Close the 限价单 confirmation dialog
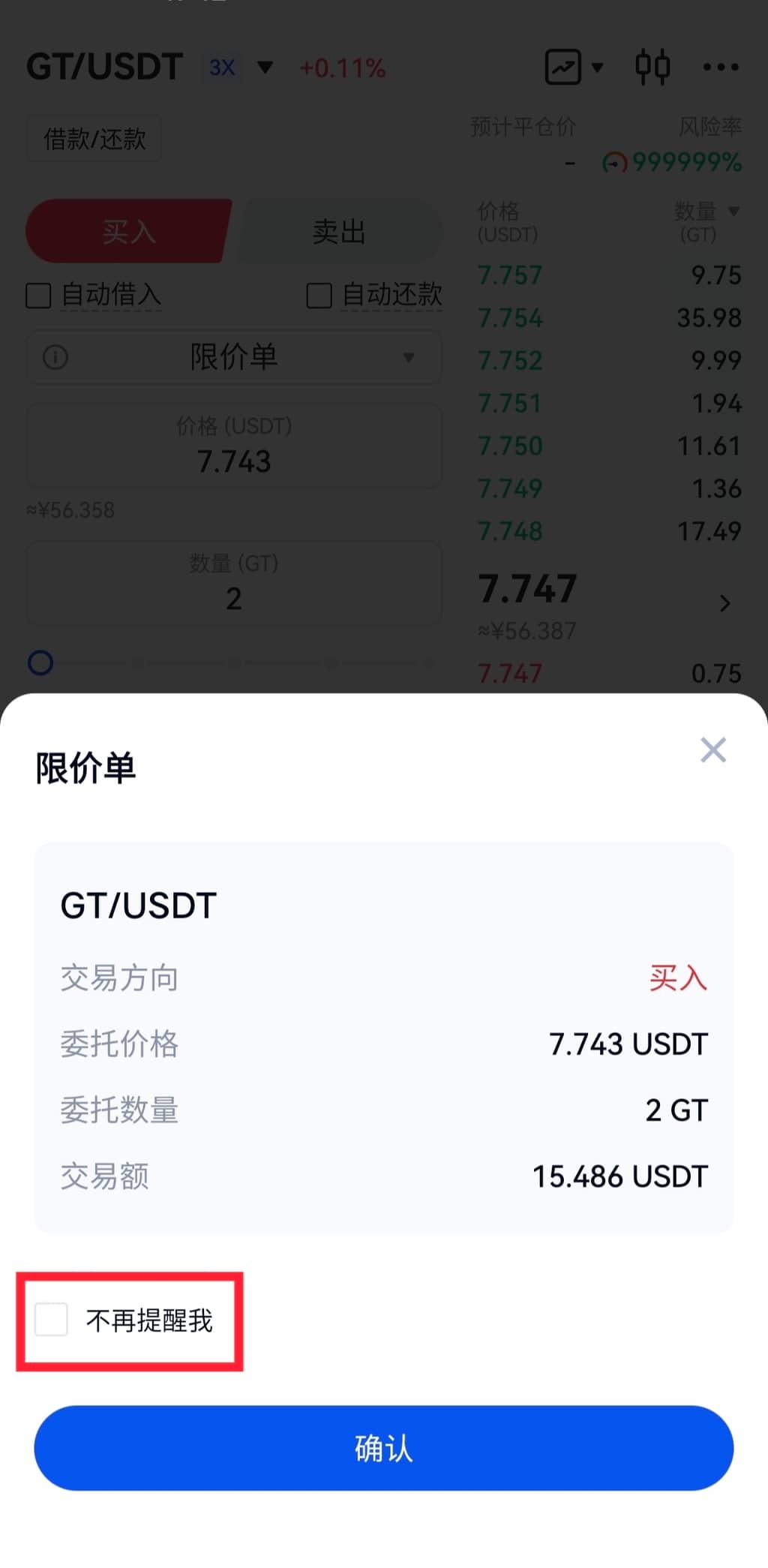The image size is (768, 1568). [712, 750]
